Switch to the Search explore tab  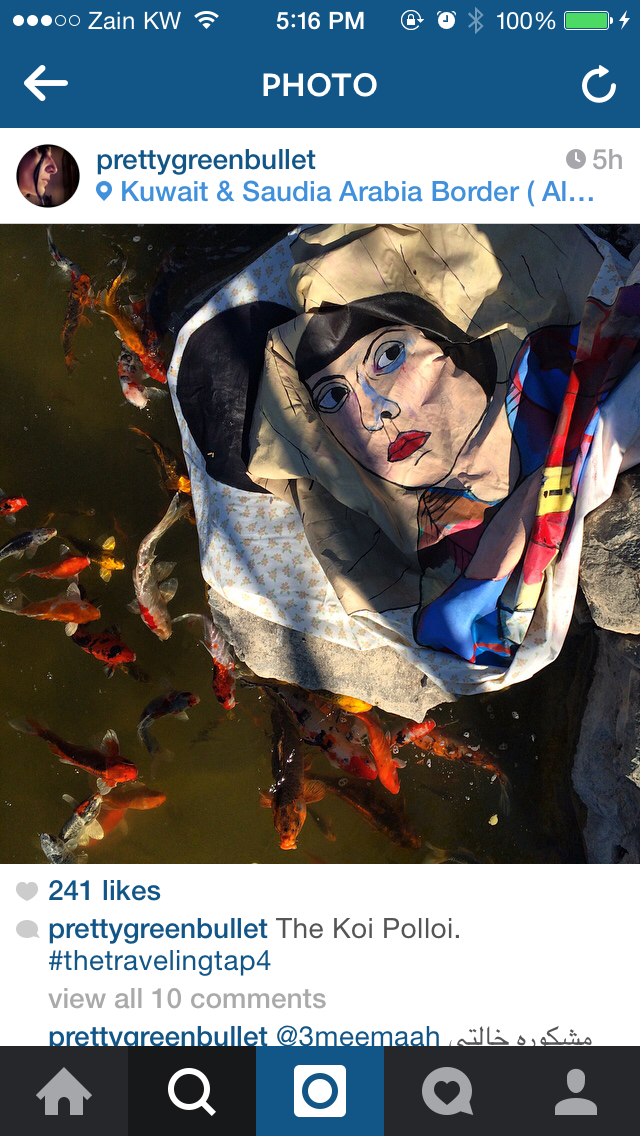(192, 1091)
